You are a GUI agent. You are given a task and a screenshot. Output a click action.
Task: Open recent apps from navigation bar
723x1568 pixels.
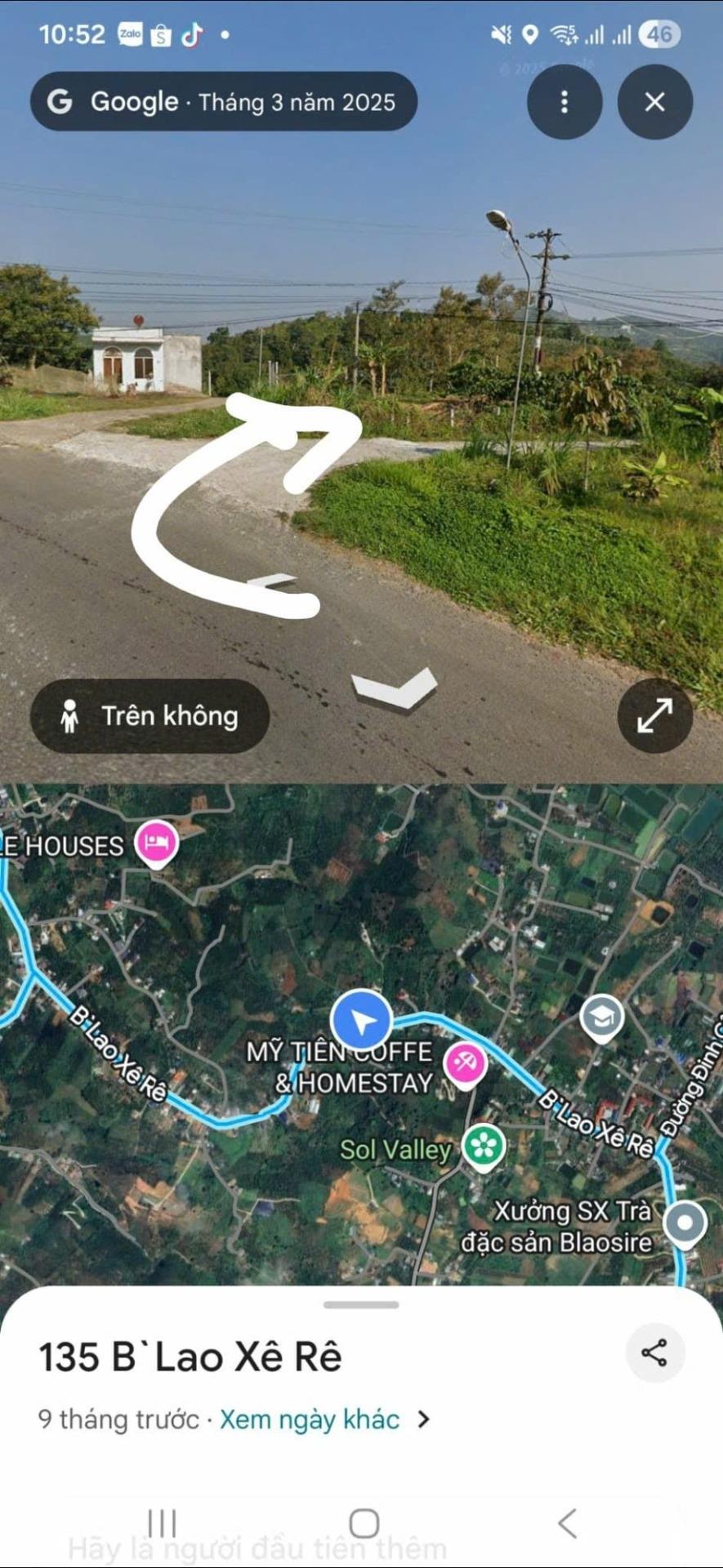[x=162, y=1523]
